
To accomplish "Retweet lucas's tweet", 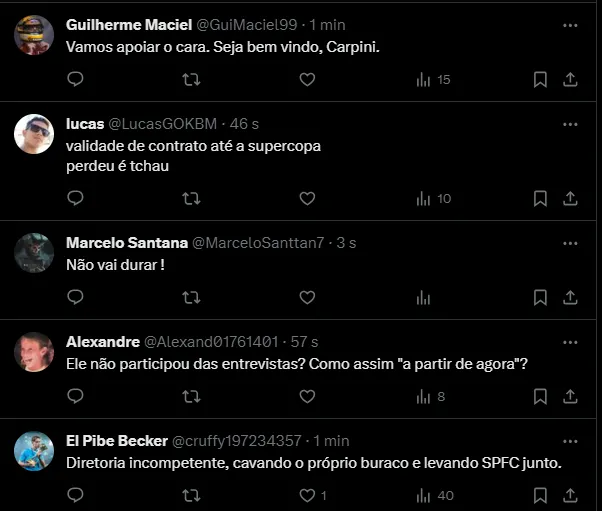I will [x=191, y=199].
